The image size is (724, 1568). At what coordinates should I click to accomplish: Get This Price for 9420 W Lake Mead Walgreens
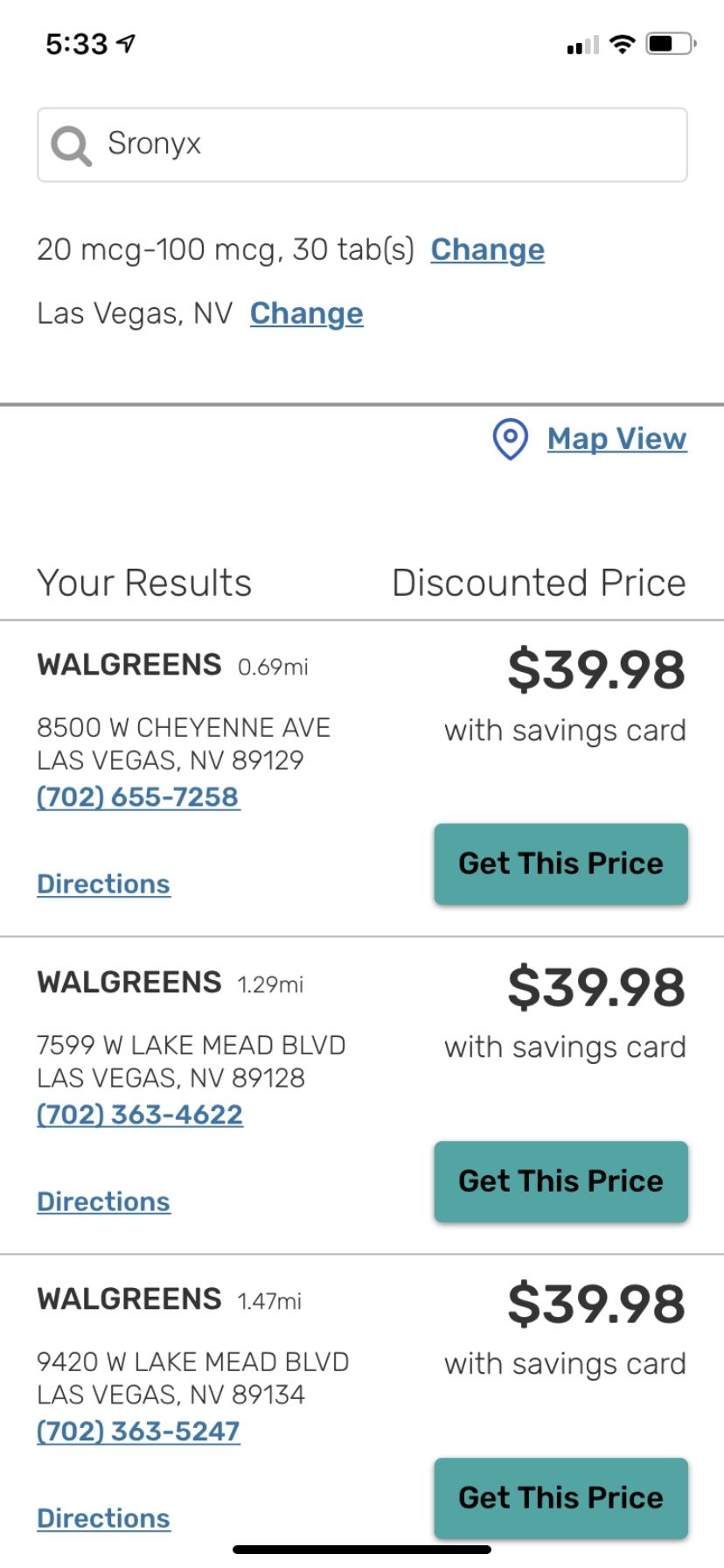coord(560,1498)
